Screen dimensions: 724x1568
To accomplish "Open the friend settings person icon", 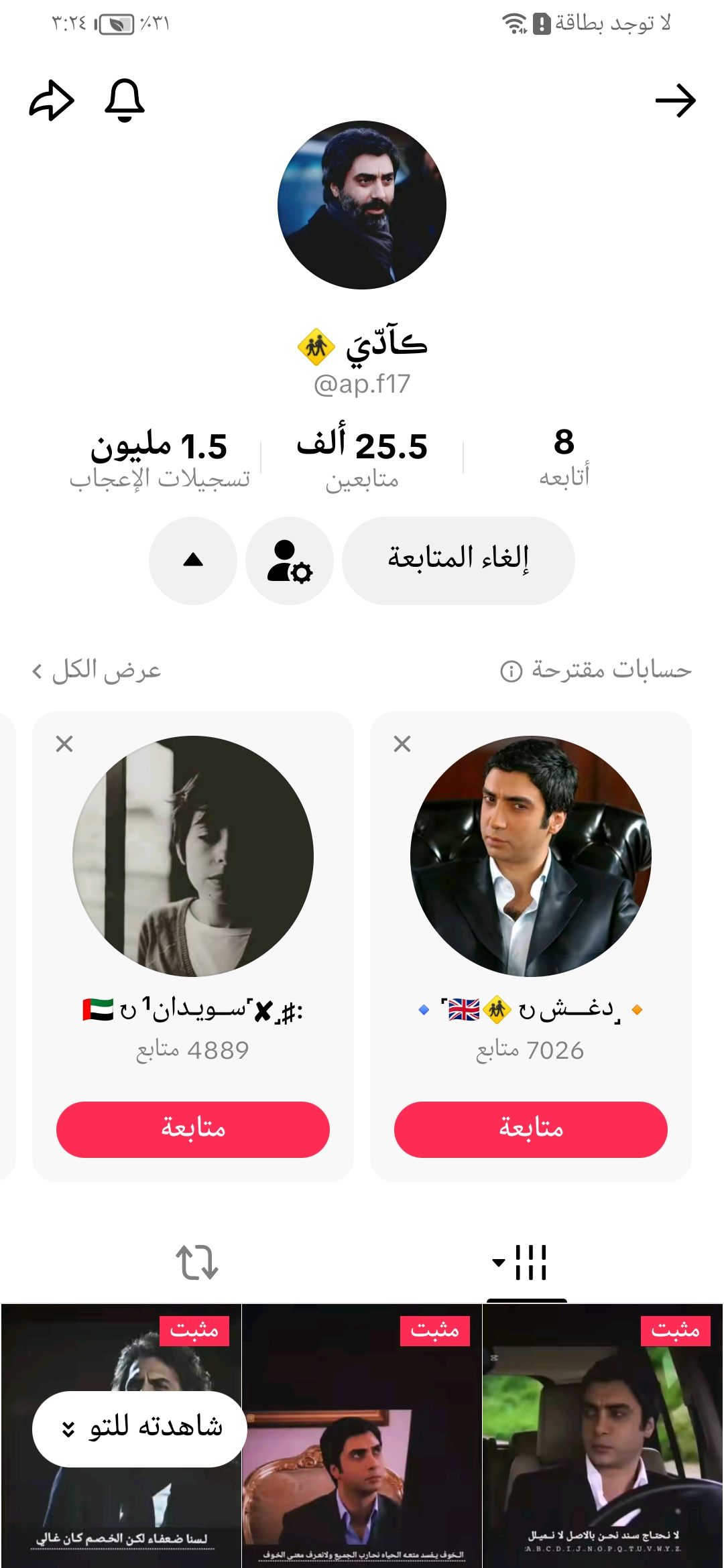I will click(x=290, y=560).
